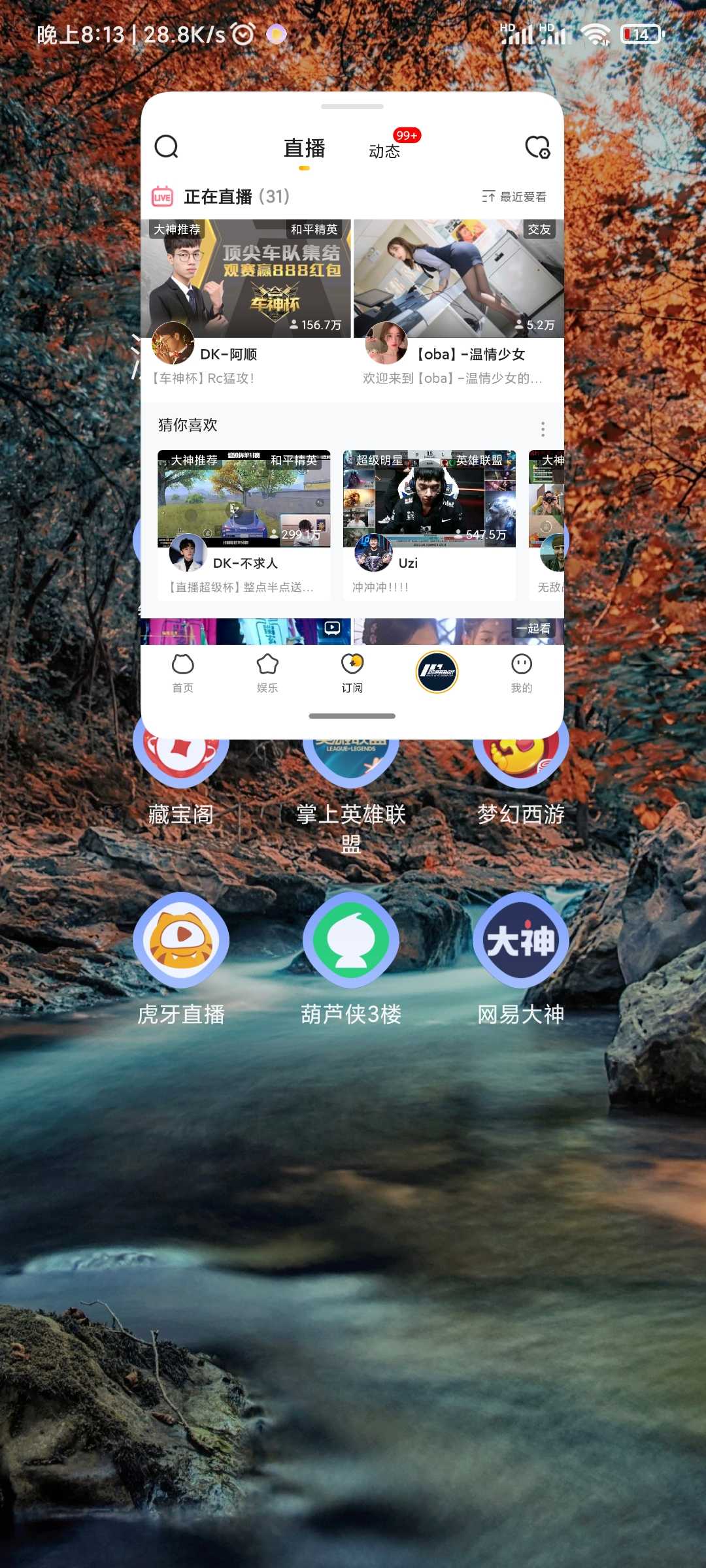Screen dimensions: 706x1568
Task: Watch Uzi's League of Legends stream
Action: point(429,525)
